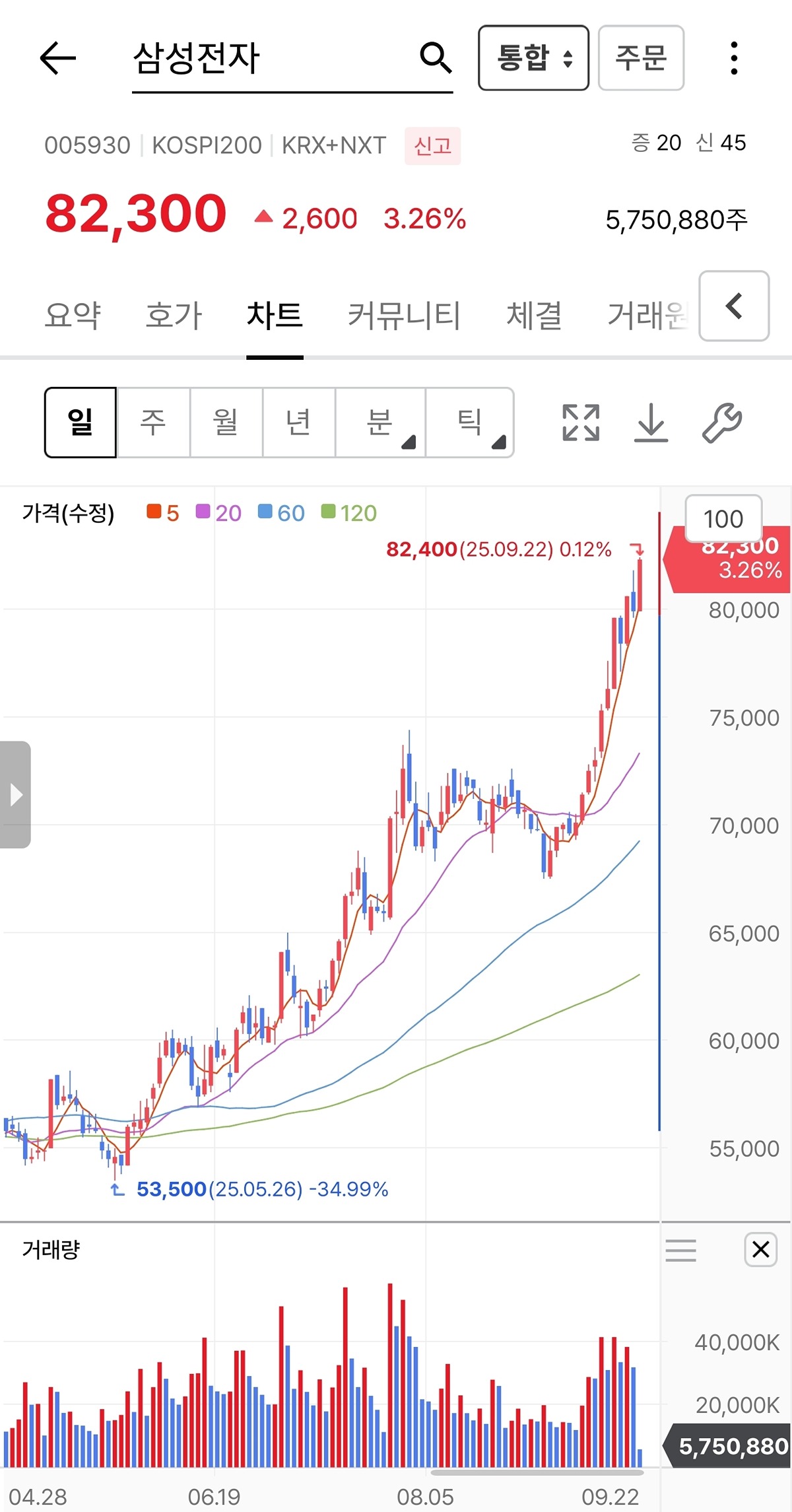Switch to the 요약 tab
The height and width of the screenshot is (1512, 792).
pyautogui.click(x=73, y=315)
